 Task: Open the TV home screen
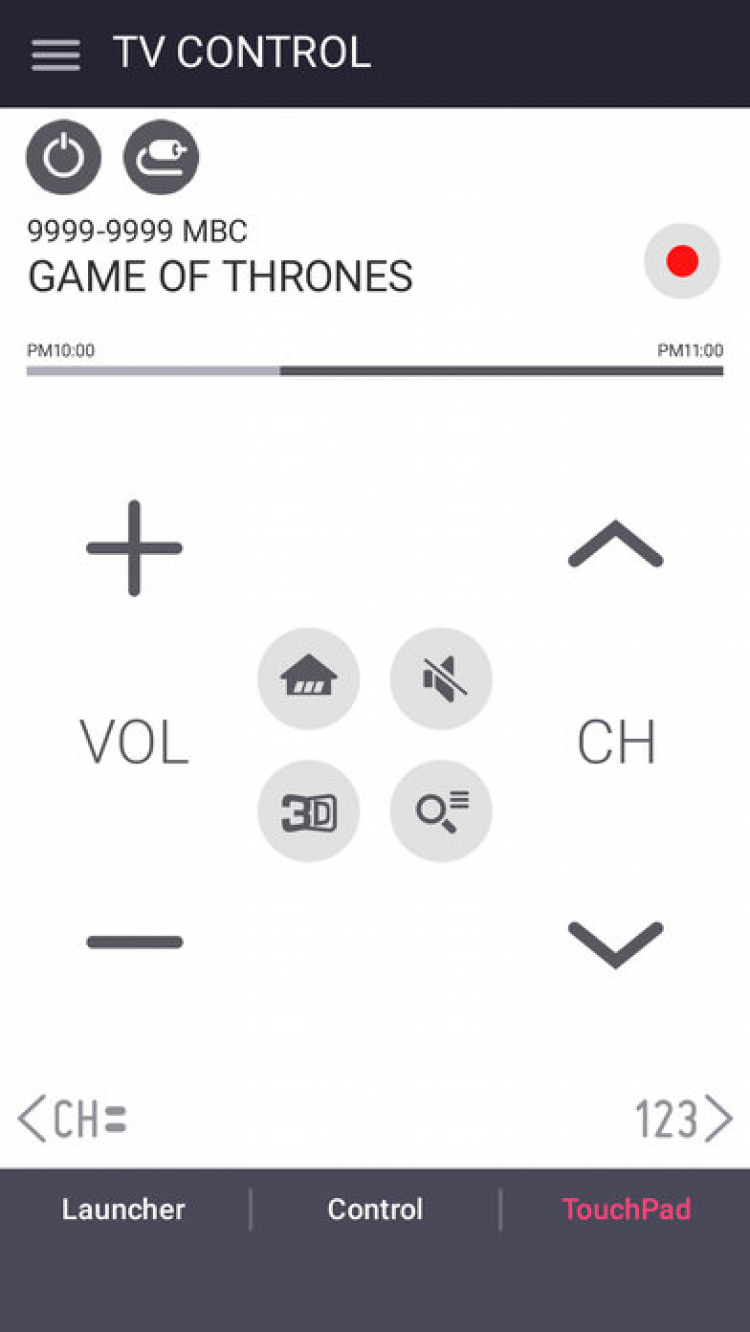[x=309, y=679]
